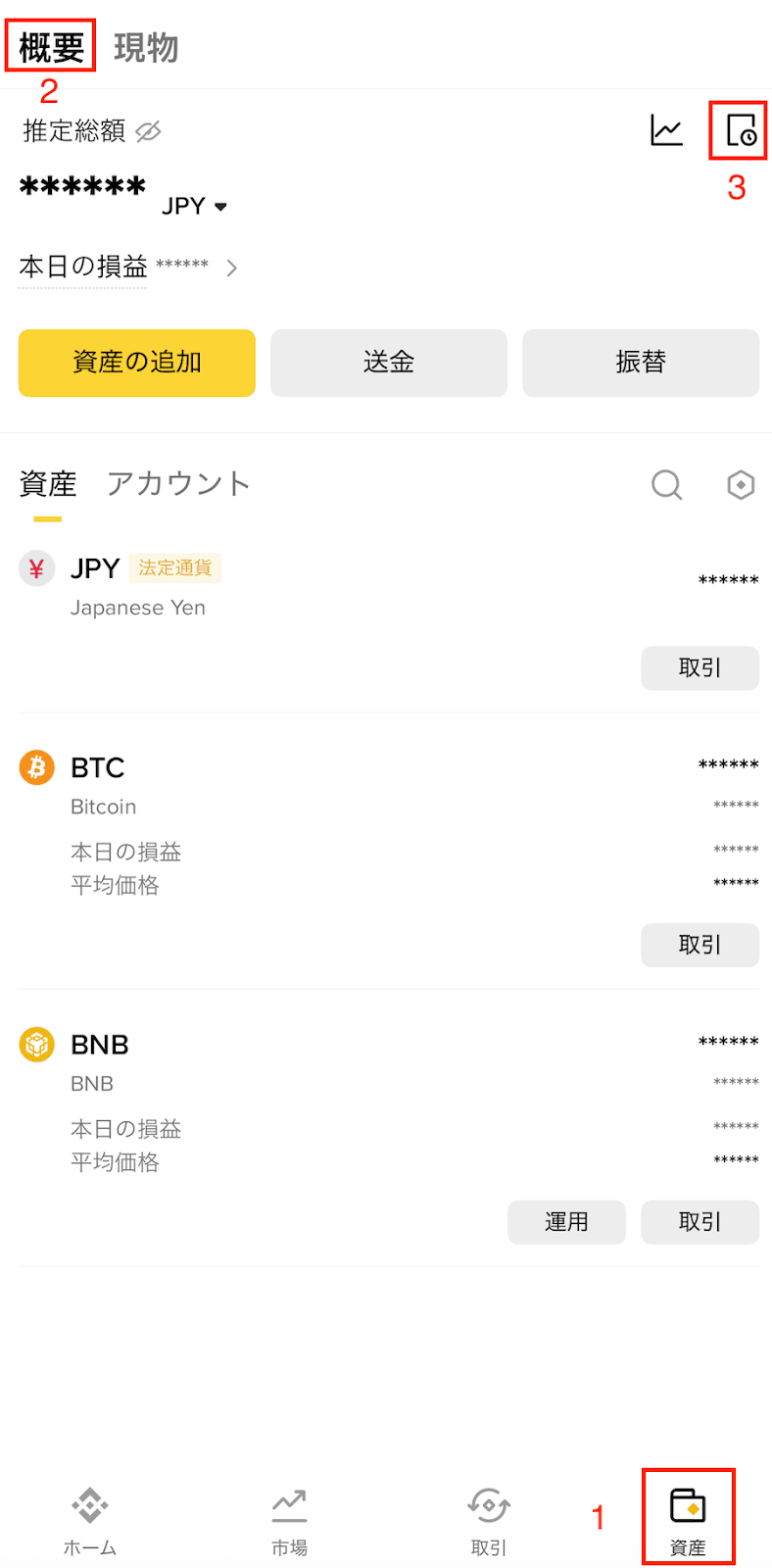Tap 取引 for the BTC asset
The width and height of the screenshot is (772, 1568).
700,945
